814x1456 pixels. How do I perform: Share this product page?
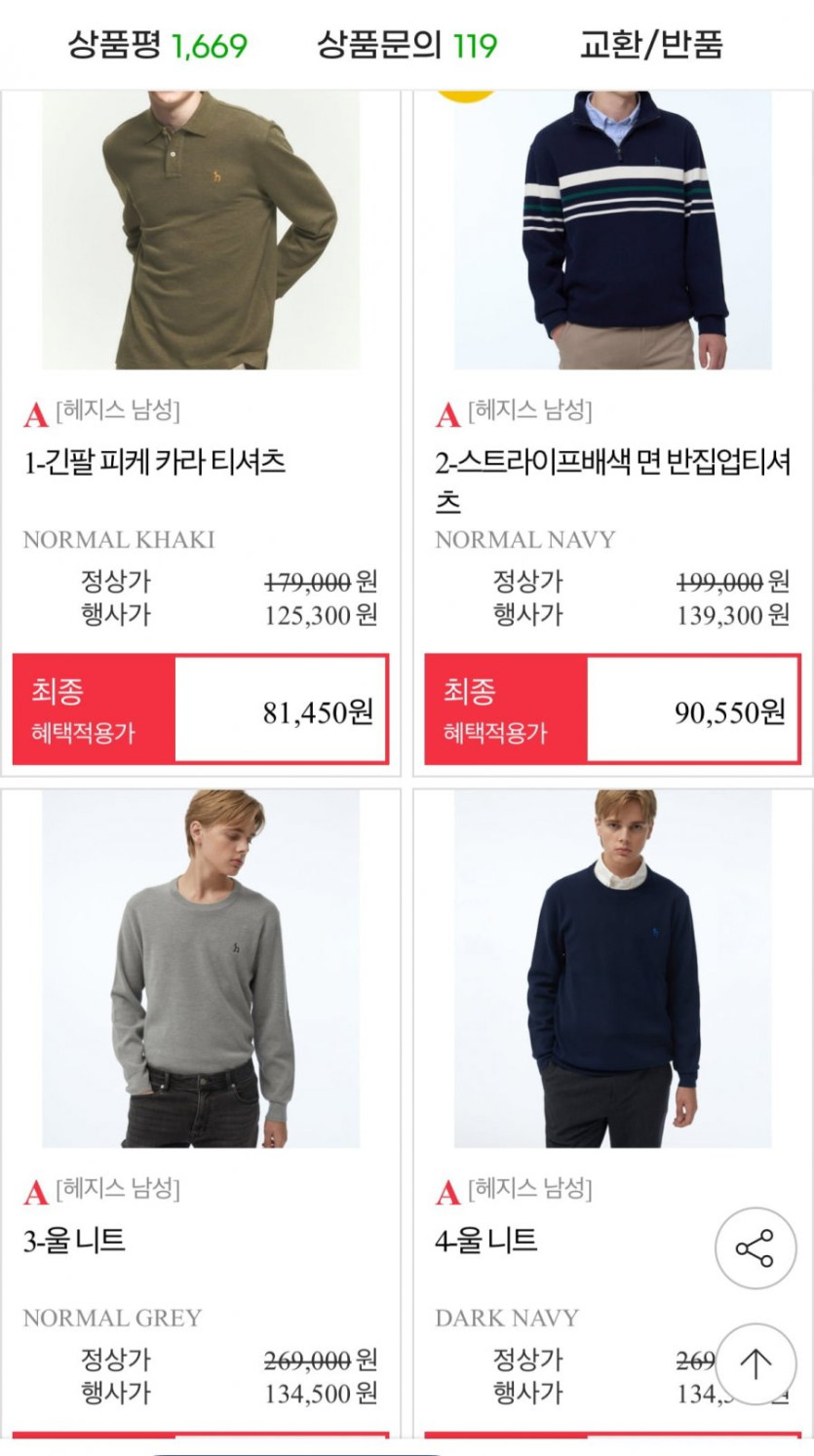[x=755, y=1248]
